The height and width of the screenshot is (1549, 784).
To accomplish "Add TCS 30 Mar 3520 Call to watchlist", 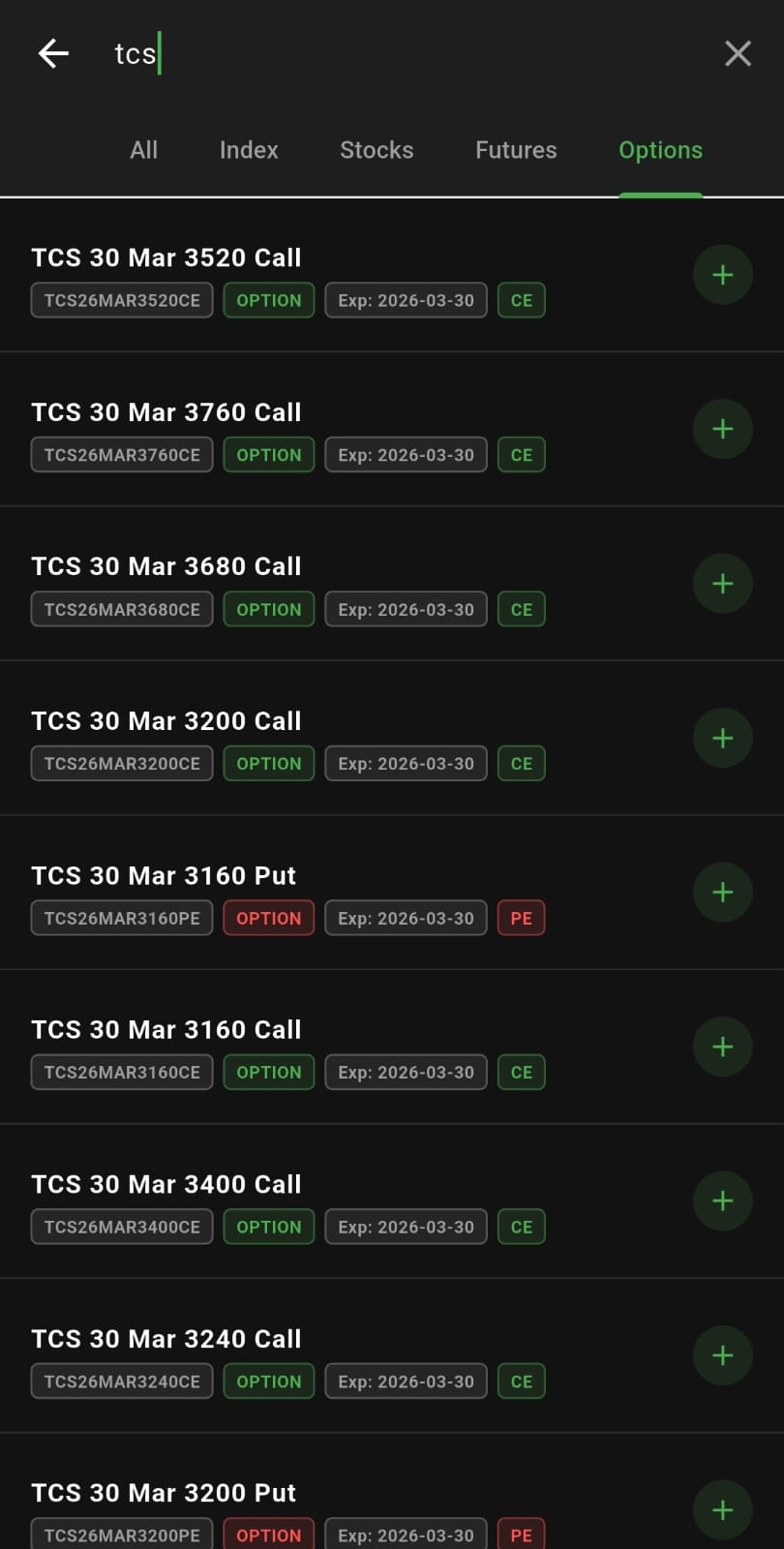I will coord(722,274).
